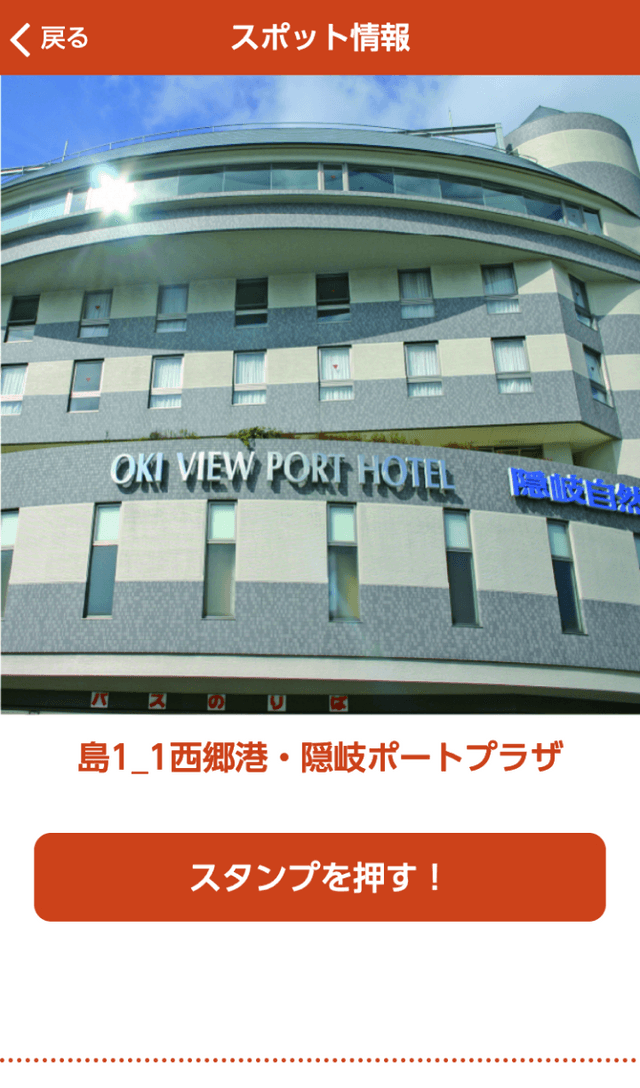The image size is (640, 1088).
Task: Go back with the 戻る button
Action: 50,39
